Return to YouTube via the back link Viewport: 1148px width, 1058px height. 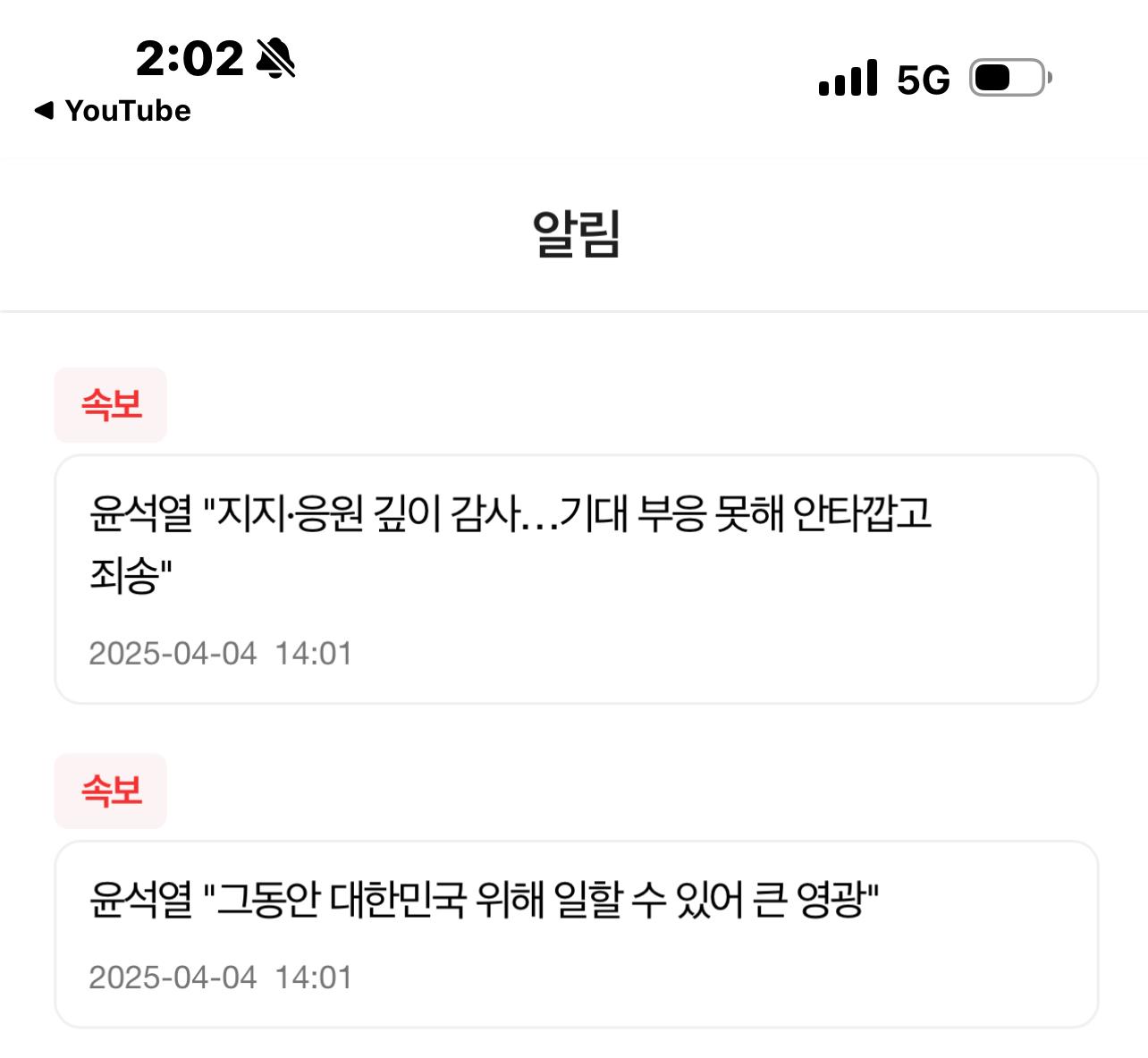tap(113, 111)
